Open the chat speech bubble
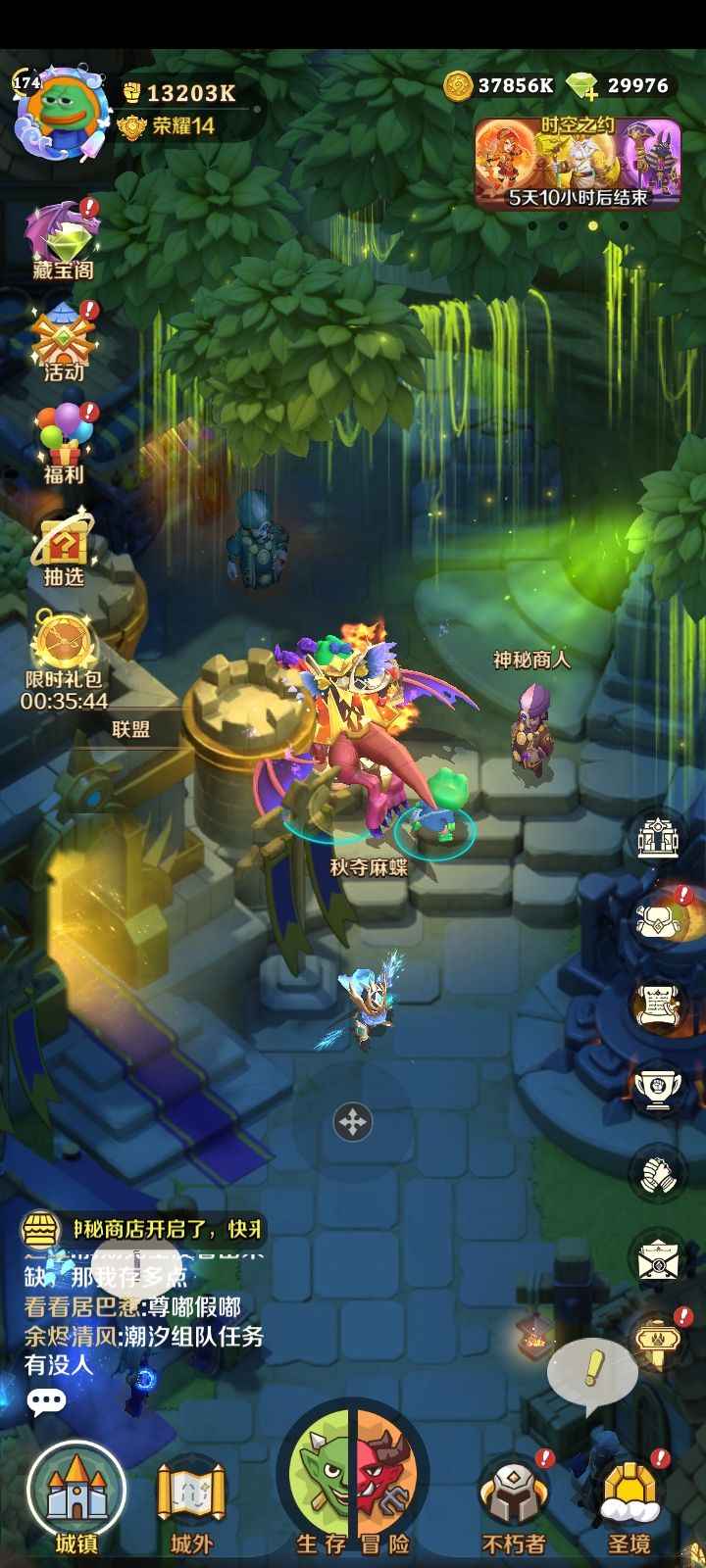This screenshot has height=1568, width=706. tap(46, 1401)
